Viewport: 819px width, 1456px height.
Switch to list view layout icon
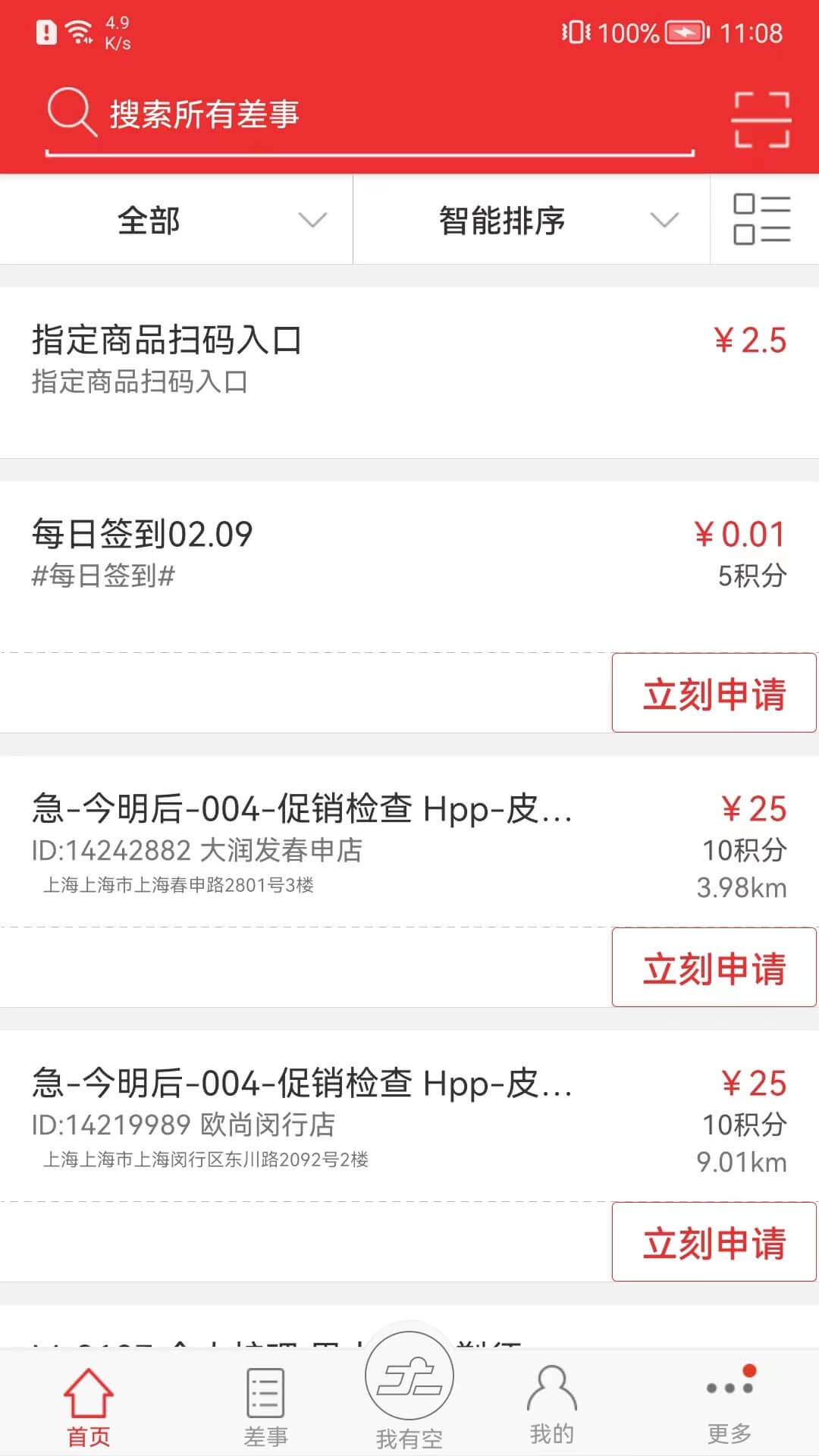click(766, 219)
